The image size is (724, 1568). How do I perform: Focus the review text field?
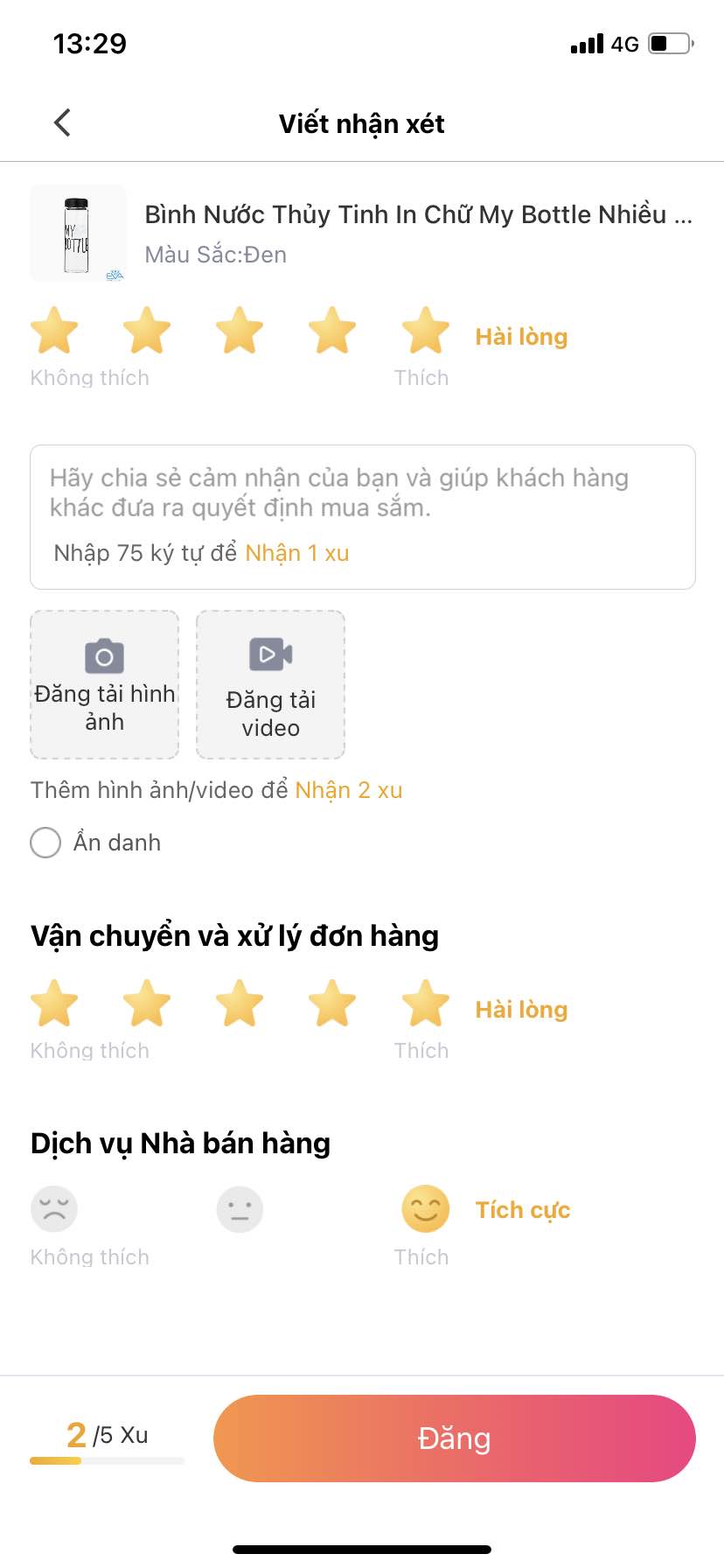(363, 517)
